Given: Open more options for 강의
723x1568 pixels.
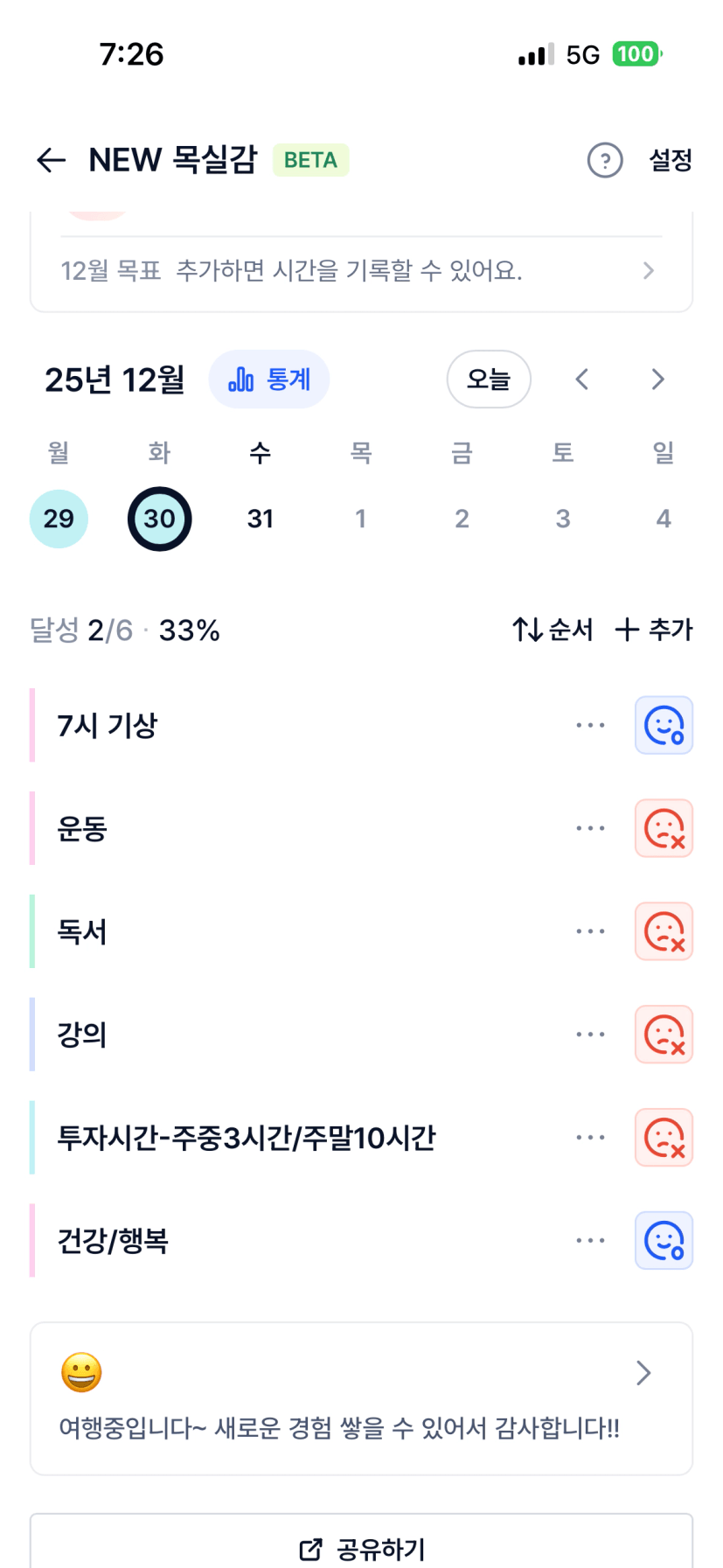Looking at the screenshot, I should coord(590,1035).
